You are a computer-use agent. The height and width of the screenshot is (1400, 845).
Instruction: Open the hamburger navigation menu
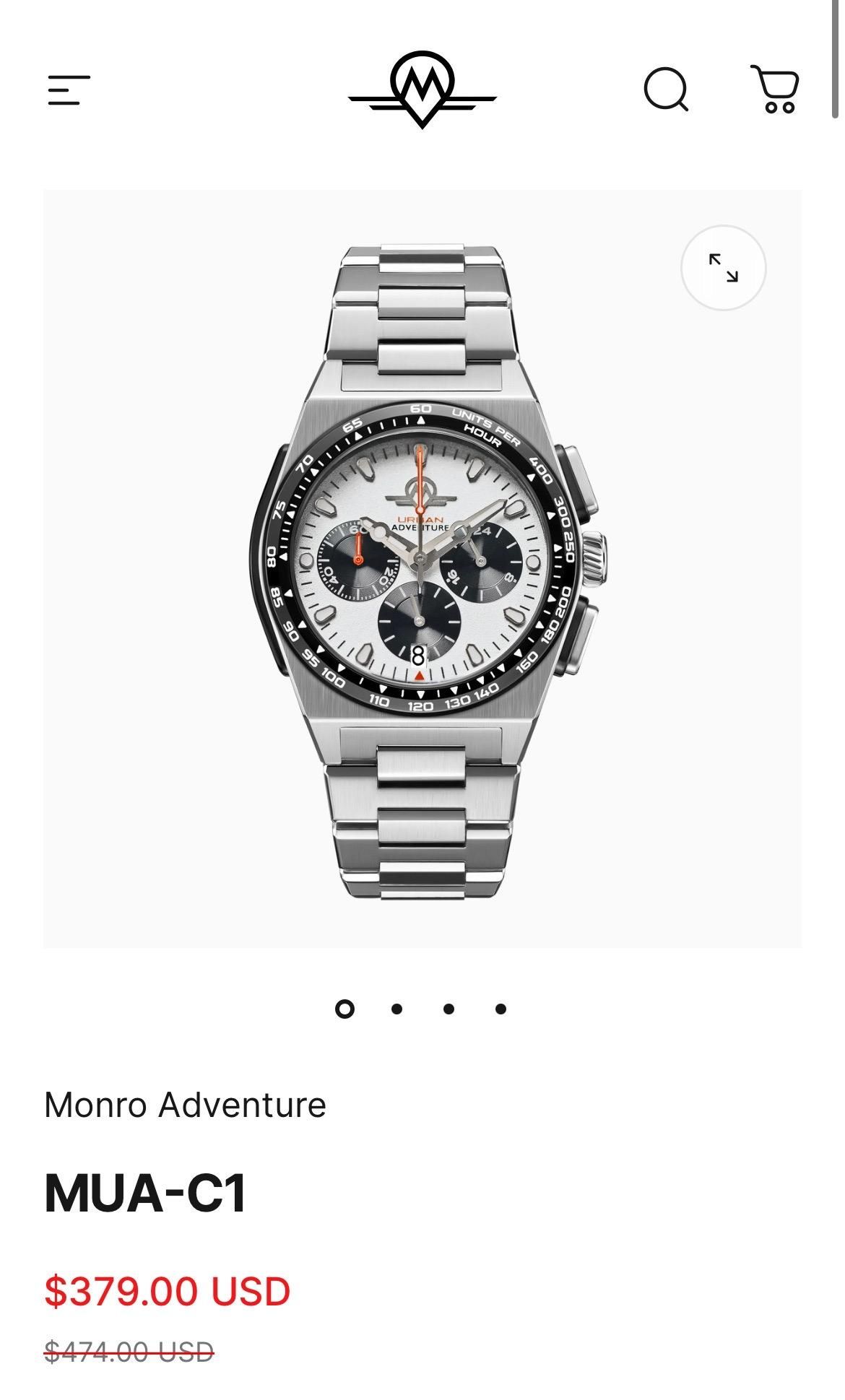tap(69, 90)
